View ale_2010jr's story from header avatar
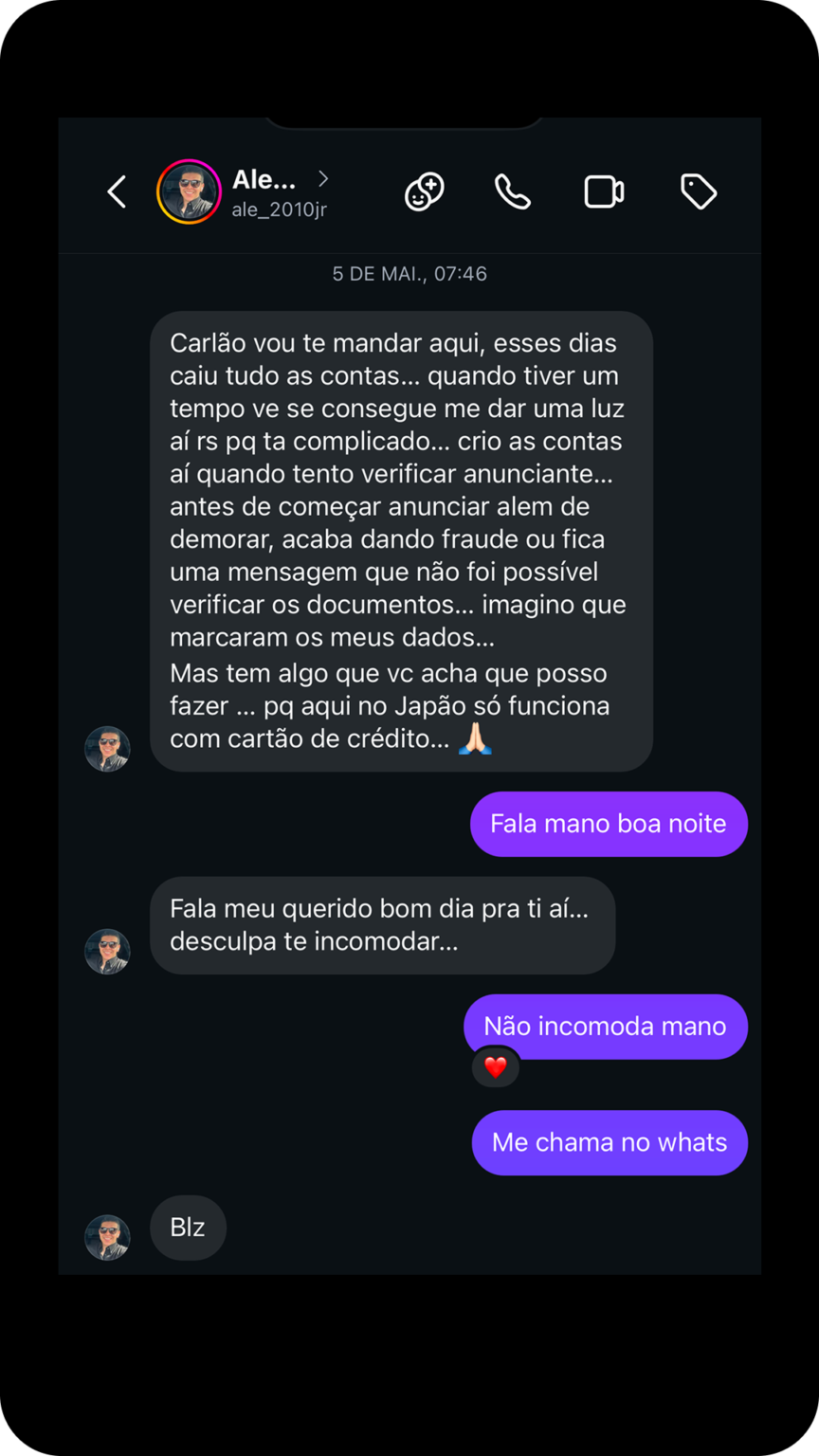This screenshot has height=1456, width=819. (189, 192)
